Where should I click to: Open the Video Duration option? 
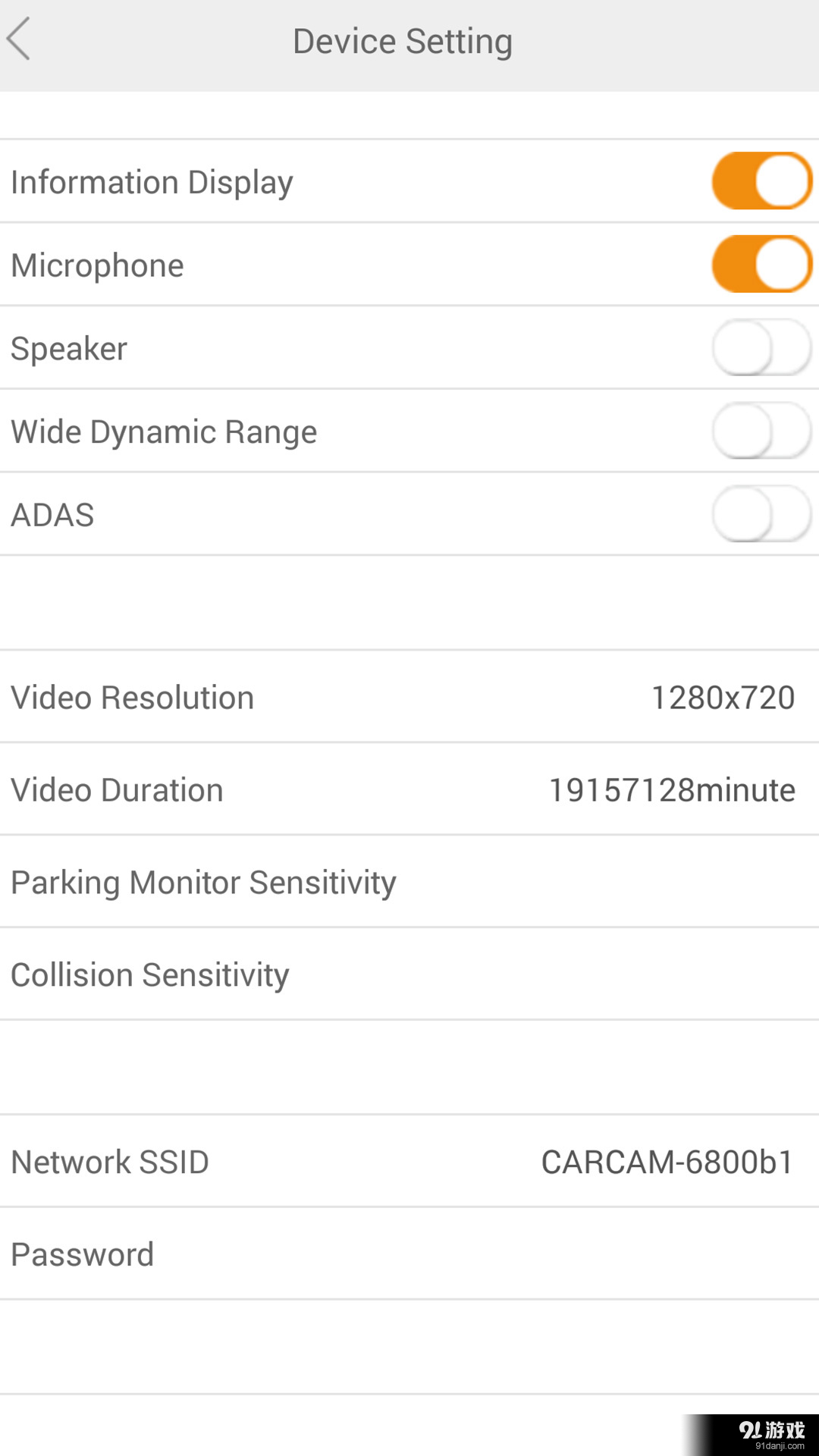click(409, 789)
